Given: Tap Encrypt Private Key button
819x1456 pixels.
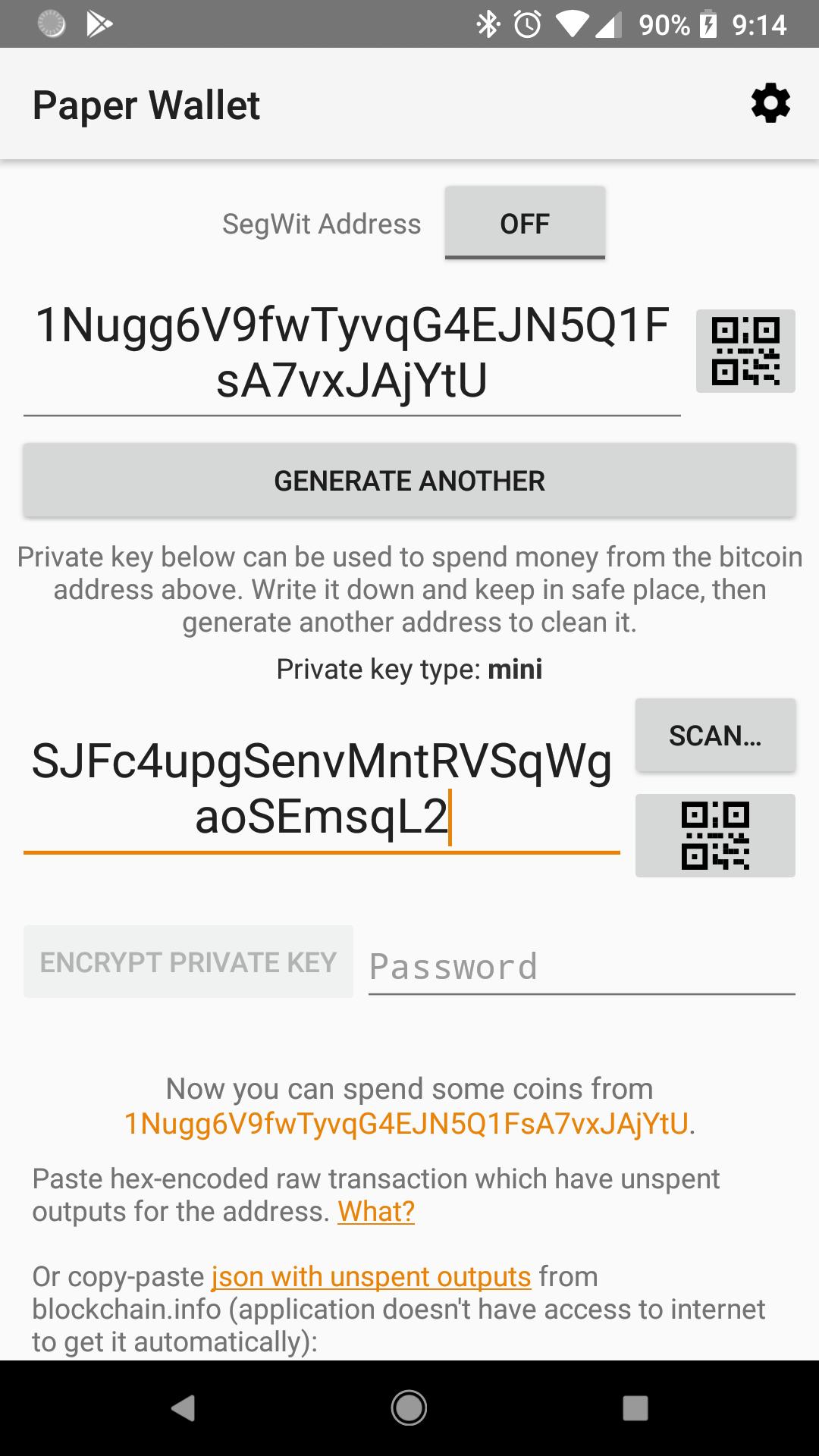Looking at the screenshot, I should click(188, 962).
